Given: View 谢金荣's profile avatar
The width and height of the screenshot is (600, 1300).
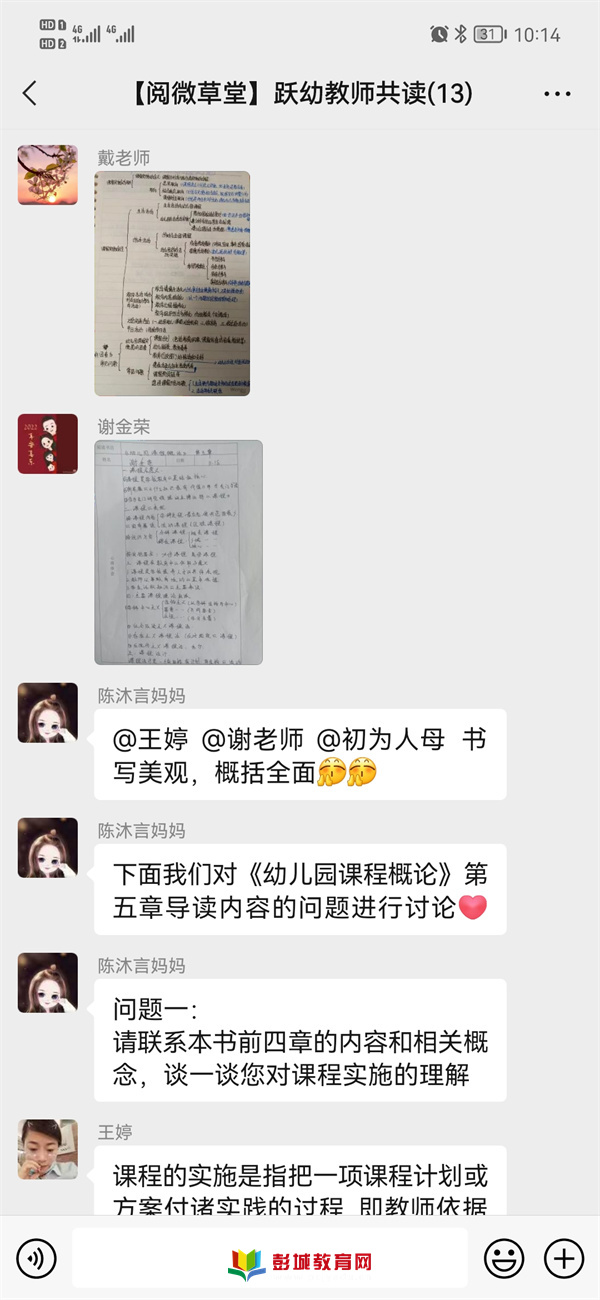Looking at the screenshot, I should [47, 443].
